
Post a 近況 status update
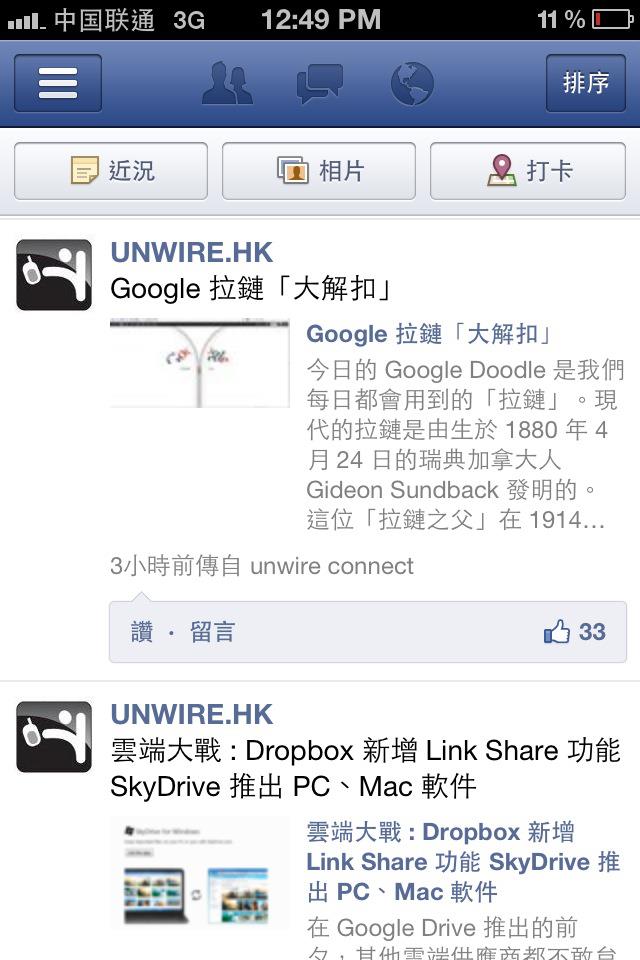111,171
